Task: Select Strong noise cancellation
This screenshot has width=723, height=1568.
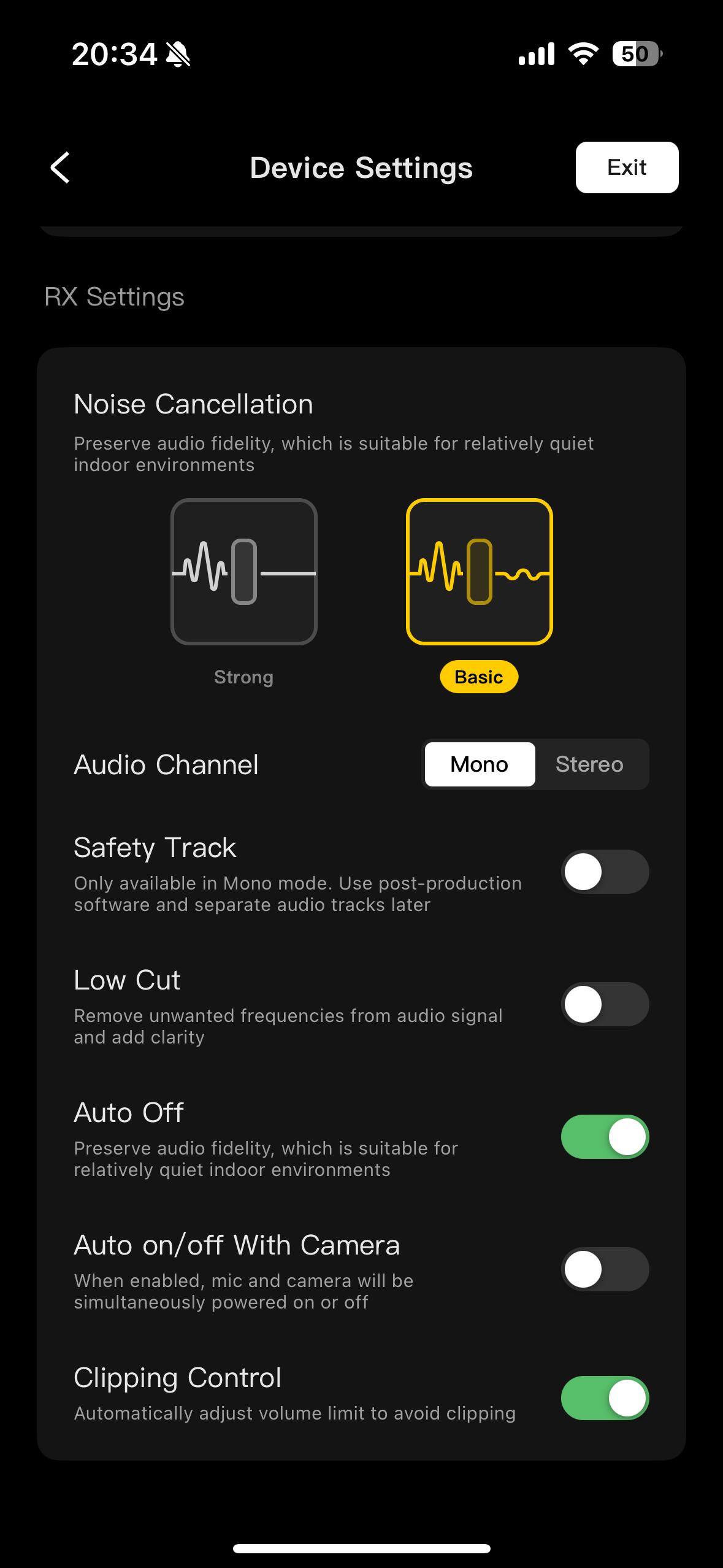Action: tap(243, 572)
